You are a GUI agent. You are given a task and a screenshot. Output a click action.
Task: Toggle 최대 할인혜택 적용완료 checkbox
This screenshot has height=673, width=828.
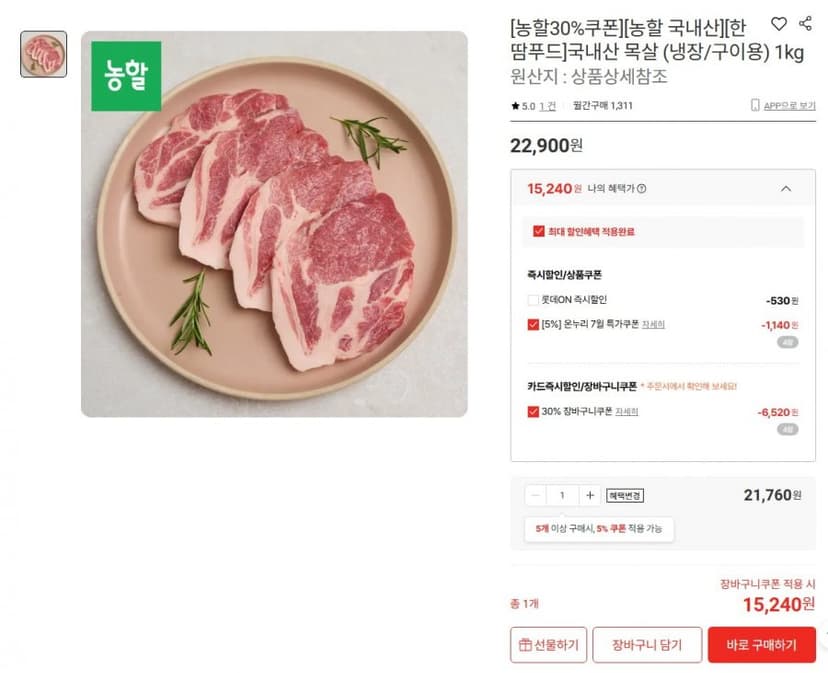(x=538, y=231)
